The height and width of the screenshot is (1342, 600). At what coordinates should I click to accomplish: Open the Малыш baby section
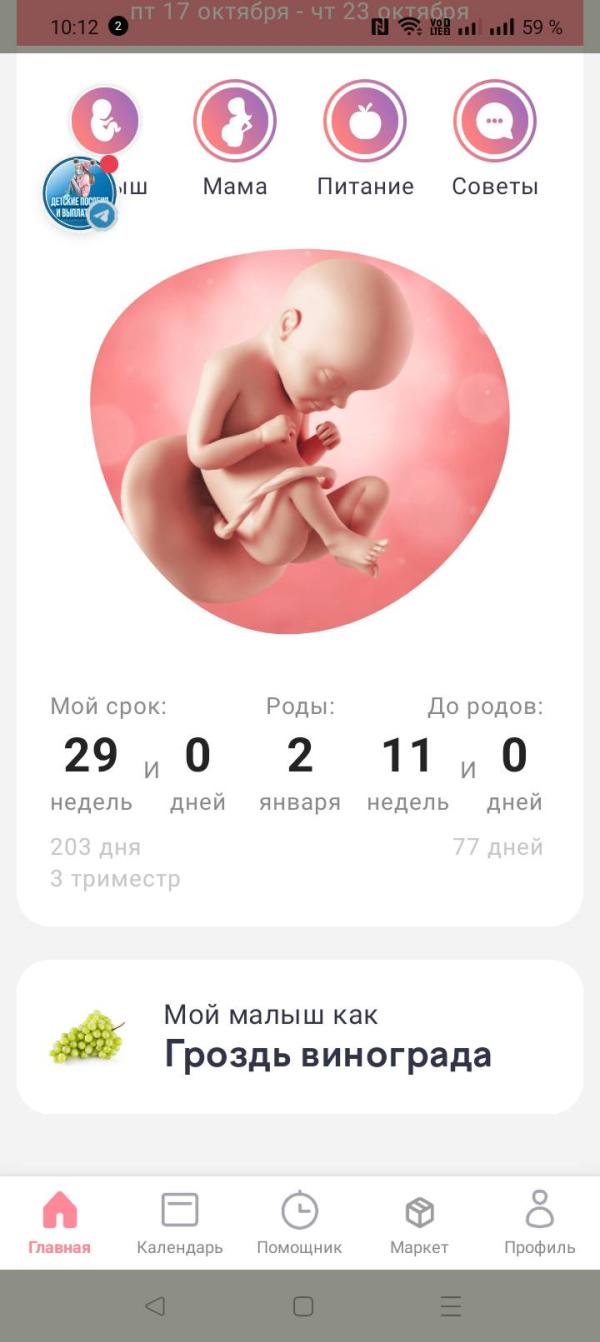(x=106, y=116)
